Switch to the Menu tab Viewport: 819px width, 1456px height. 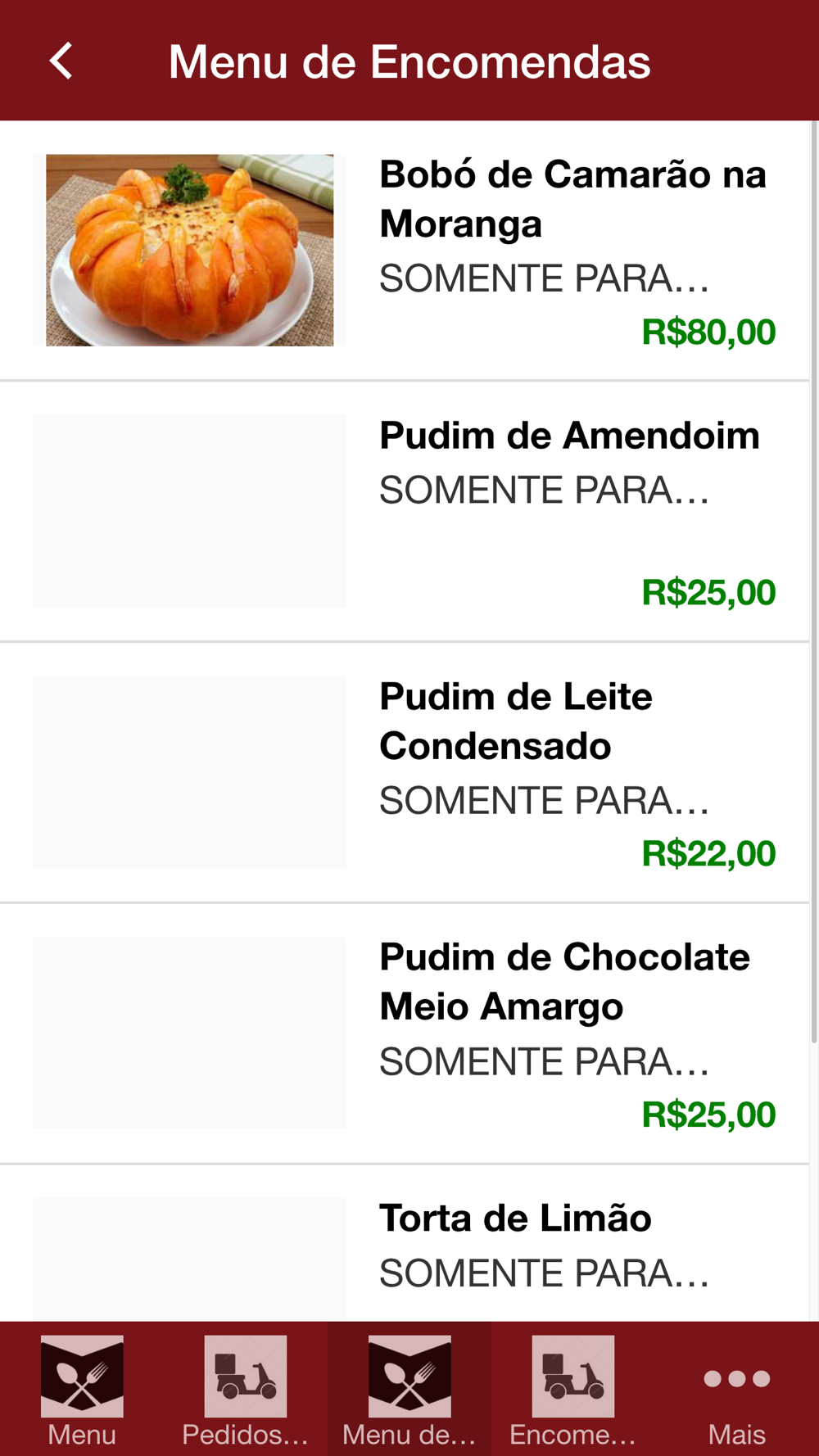82,1389
